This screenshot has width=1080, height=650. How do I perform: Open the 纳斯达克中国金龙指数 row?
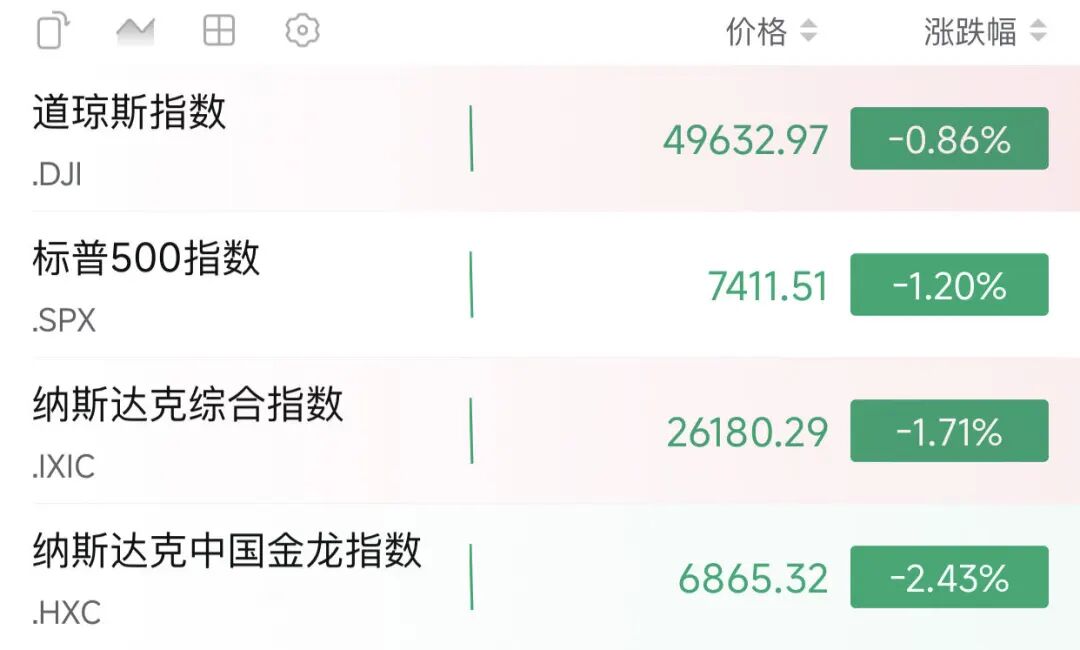(540, 577)
